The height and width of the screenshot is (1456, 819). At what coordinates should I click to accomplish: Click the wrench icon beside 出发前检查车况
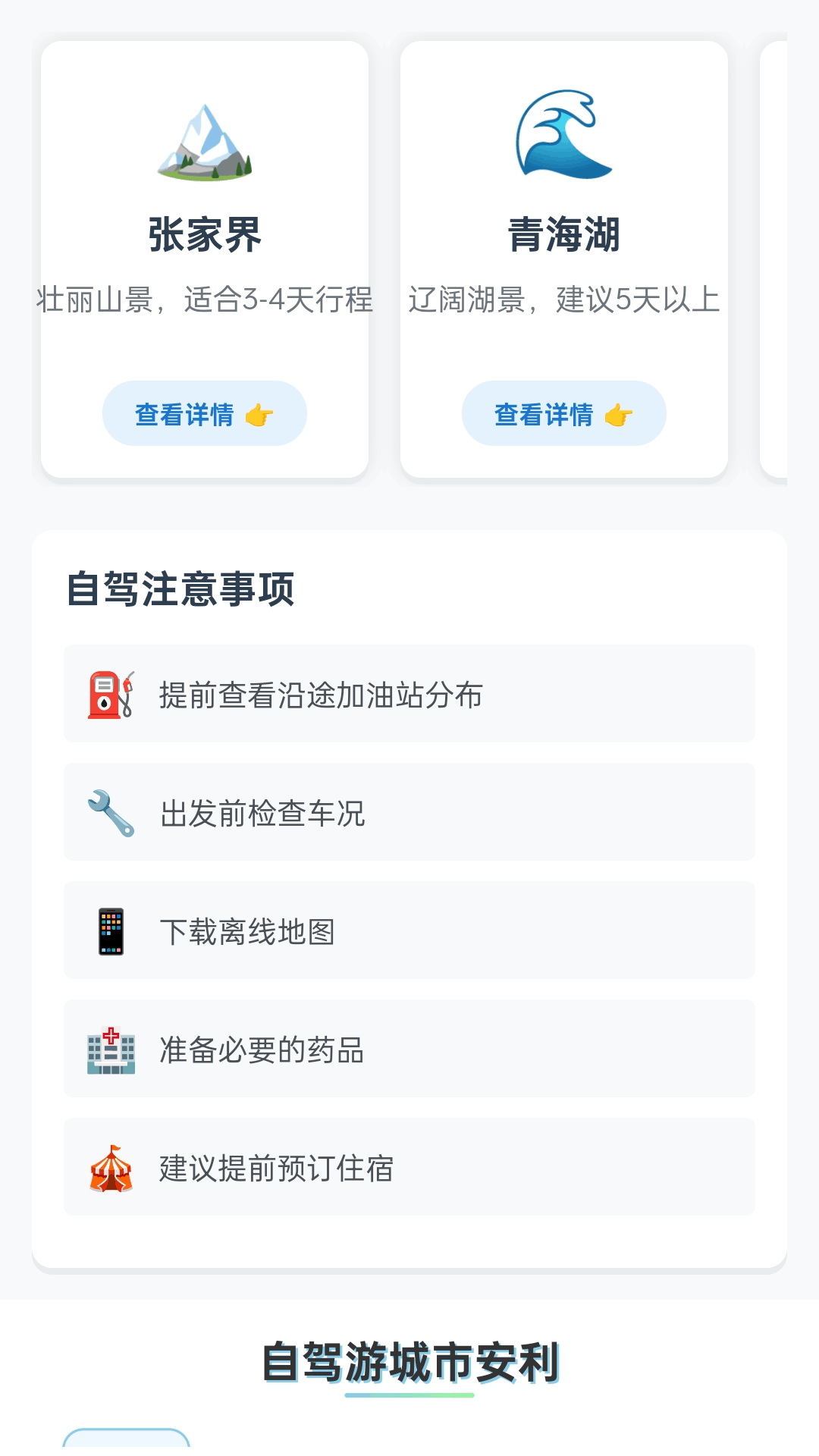pyautogui.click(x=111, y=811)
